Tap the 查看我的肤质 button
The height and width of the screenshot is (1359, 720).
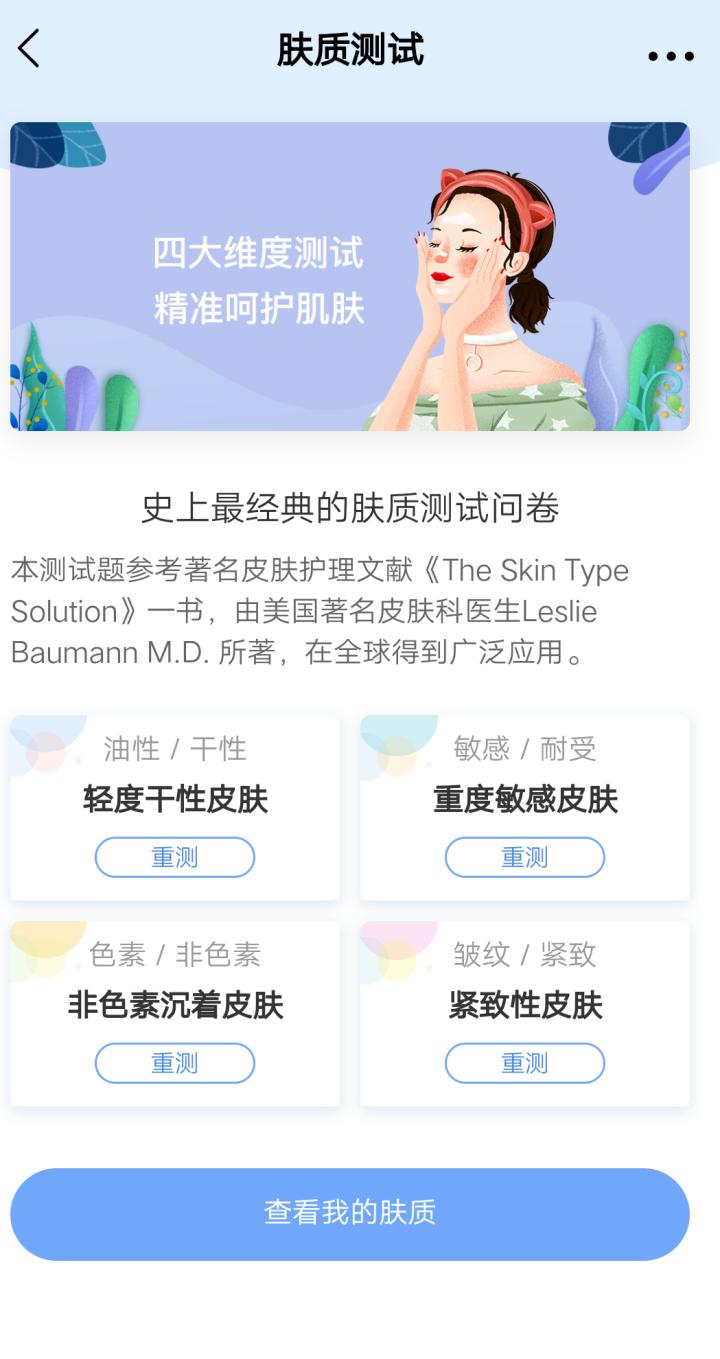click(x=360, y=1213)
